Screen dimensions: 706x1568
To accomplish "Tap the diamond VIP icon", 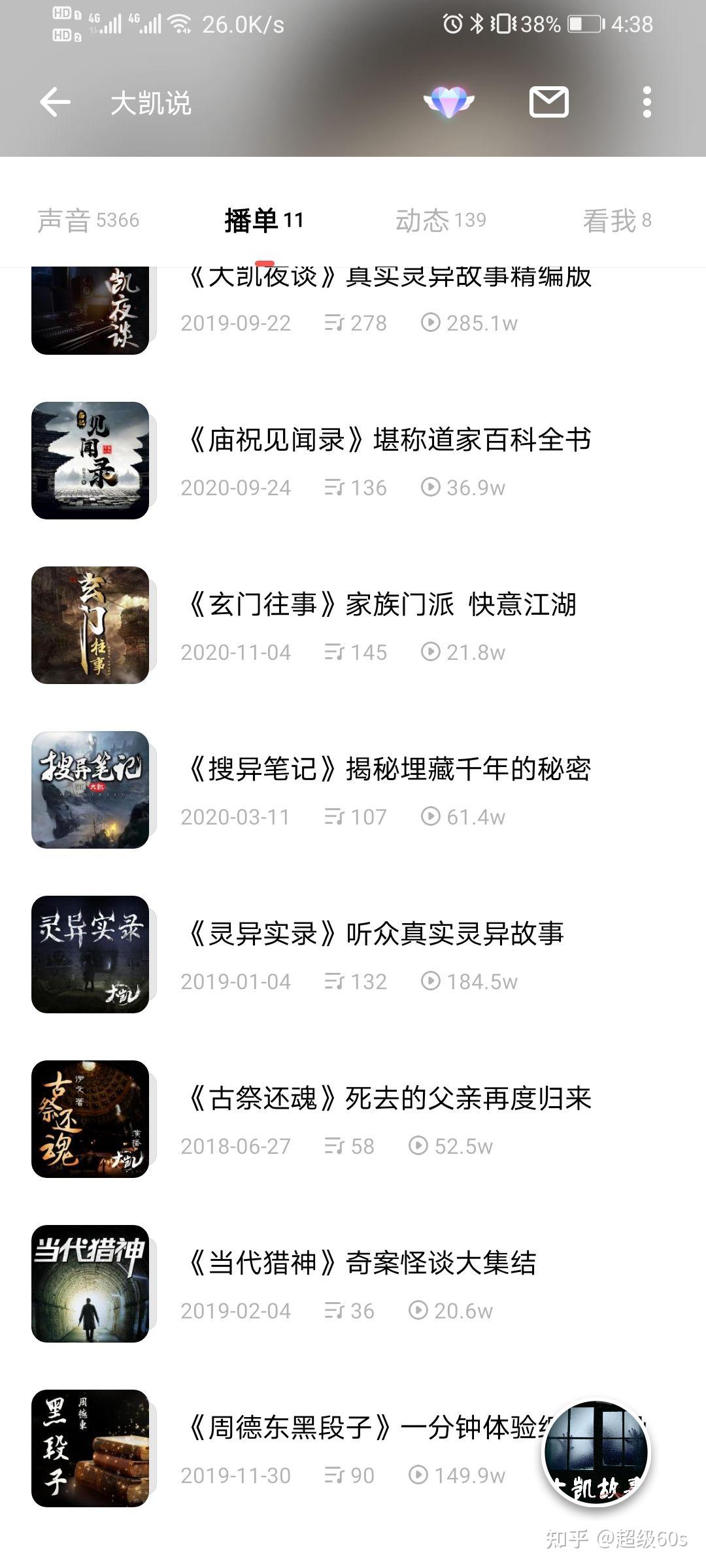I will pos(448,102).
